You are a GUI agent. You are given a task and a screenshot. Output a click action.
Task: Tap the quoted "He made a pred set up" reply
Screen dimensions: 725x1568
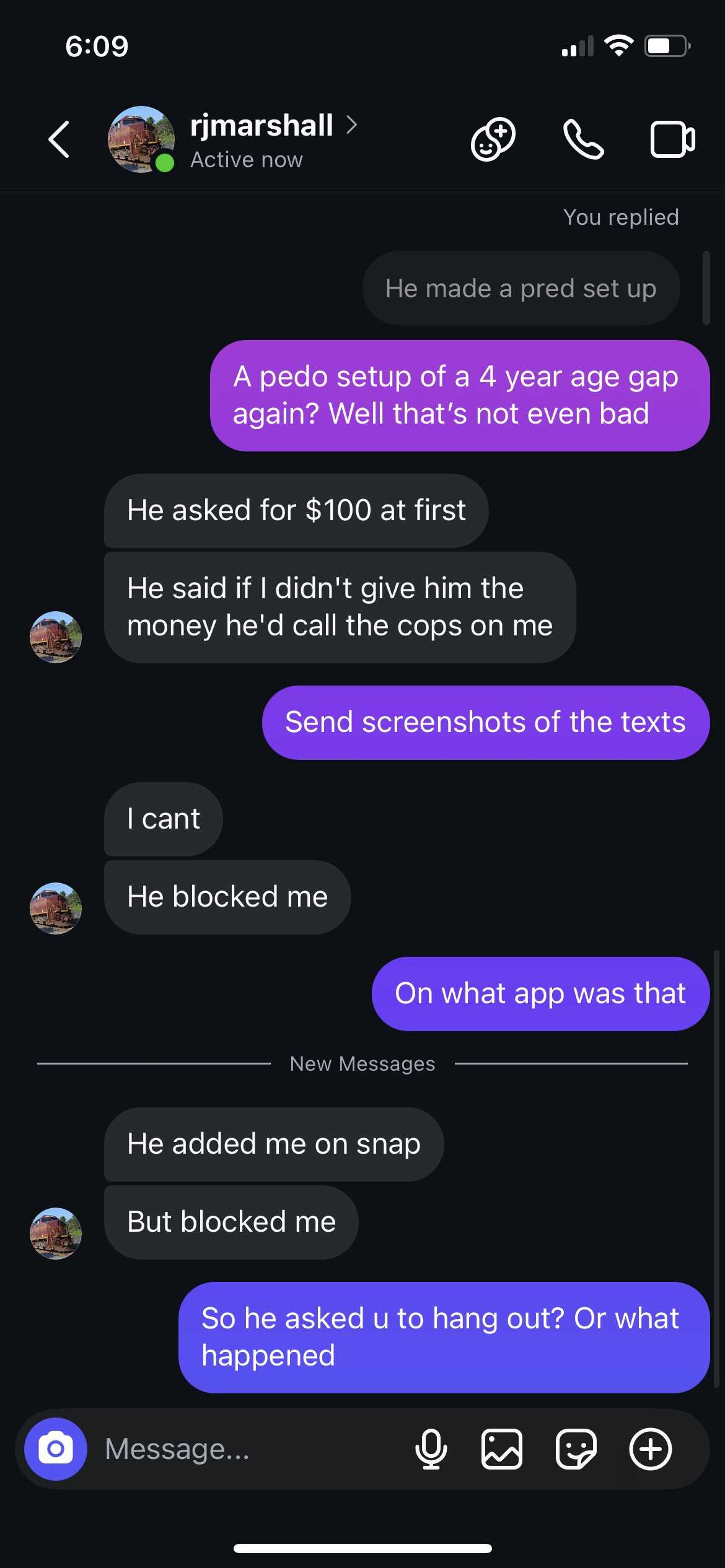coord(521,289)
